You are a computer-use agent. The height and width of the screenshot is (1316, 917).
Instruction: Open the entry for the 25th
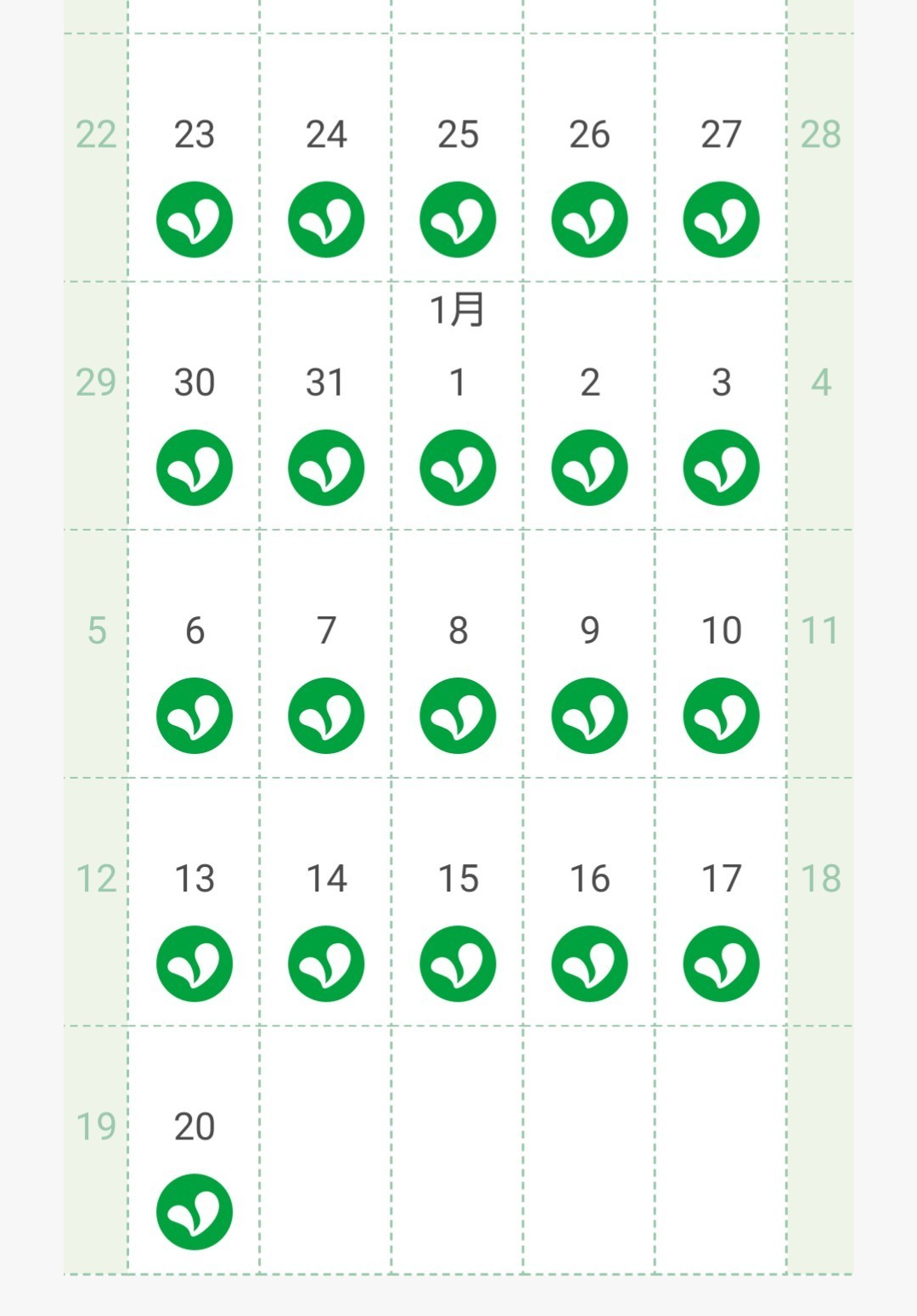[458, 219]
